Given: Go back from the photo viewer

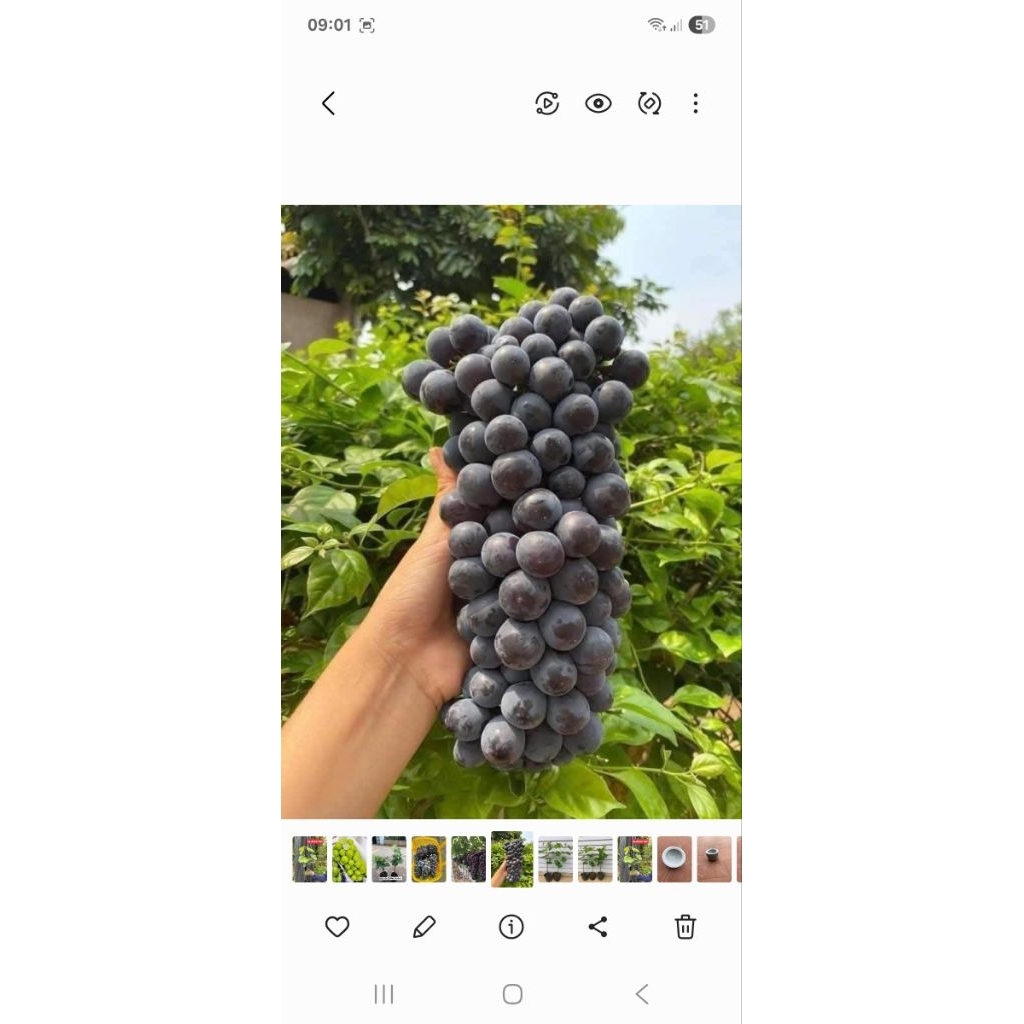Looking at the screenshot, I should [x=328, y=103].
